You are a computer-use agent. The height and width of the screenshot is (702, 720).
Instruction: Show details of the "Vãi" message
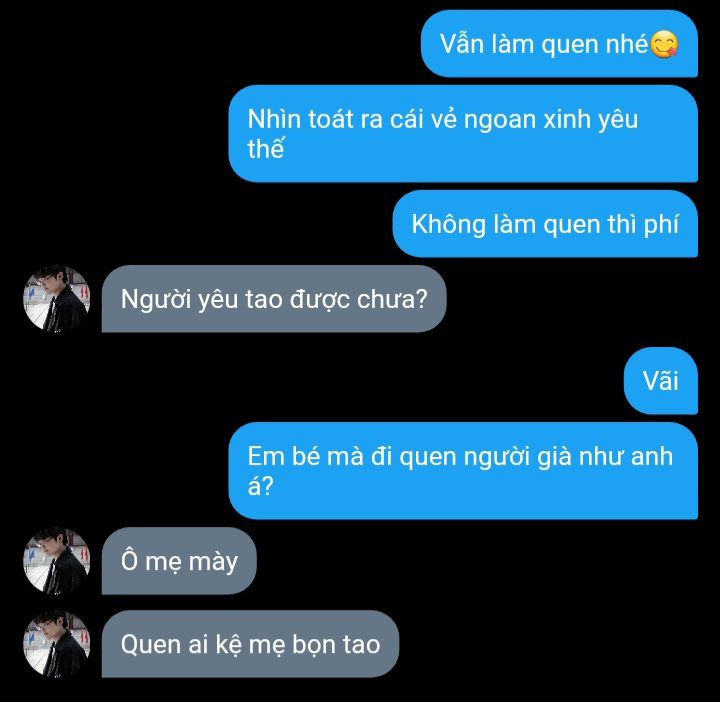coord(660,380)
